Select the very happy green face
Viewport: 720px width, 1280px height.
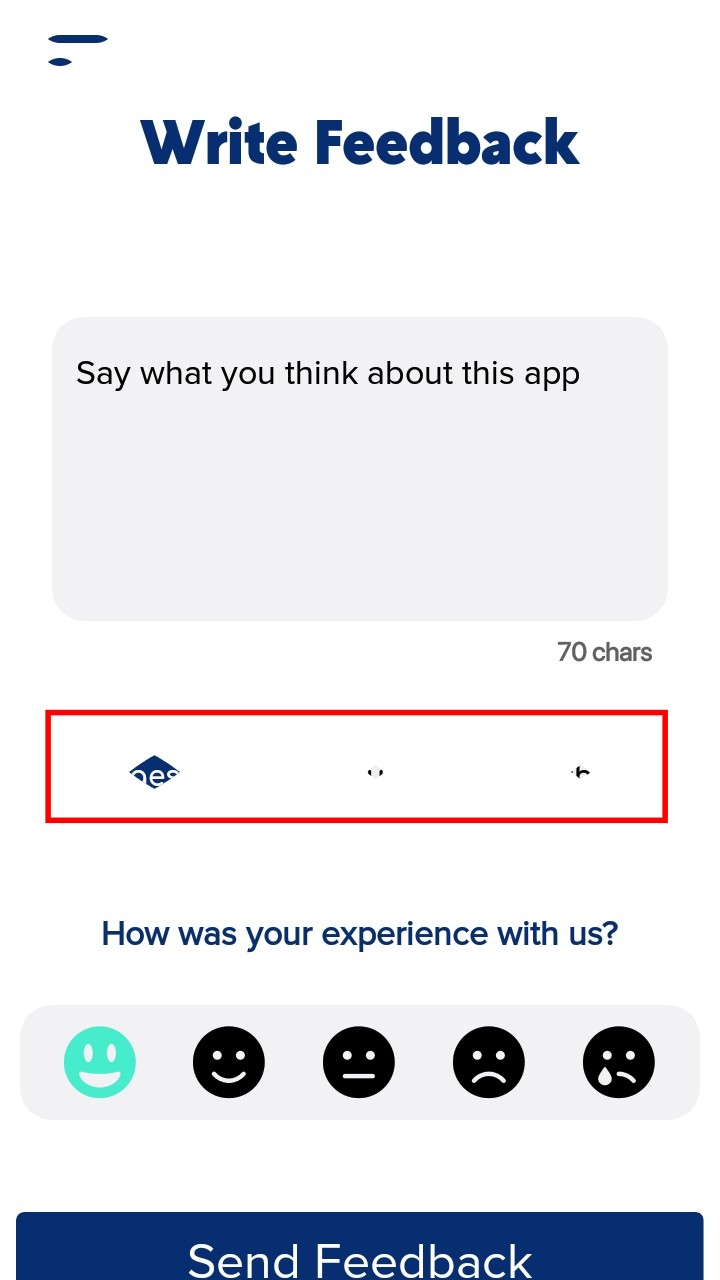[x=100, y=1062]
